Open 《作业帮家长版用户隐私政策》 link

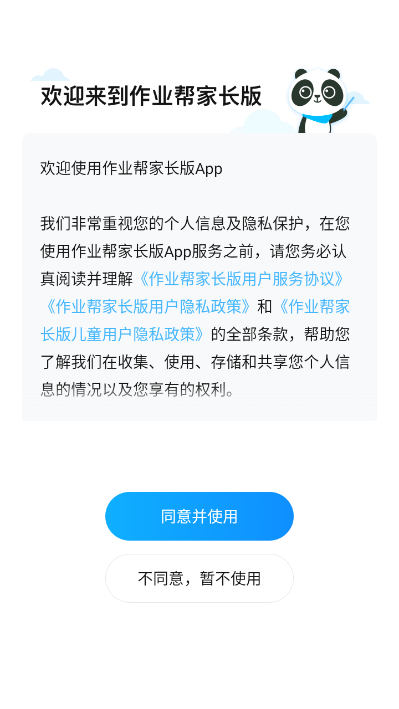148,307
